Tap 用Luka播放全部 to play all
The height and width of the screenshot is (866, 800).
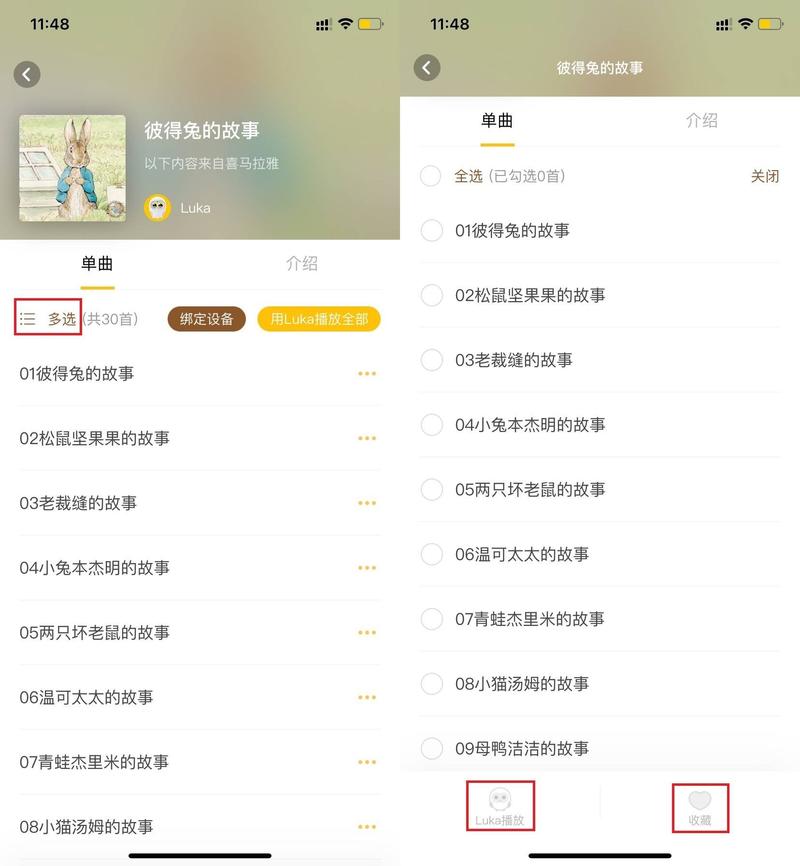click(319, 319)
